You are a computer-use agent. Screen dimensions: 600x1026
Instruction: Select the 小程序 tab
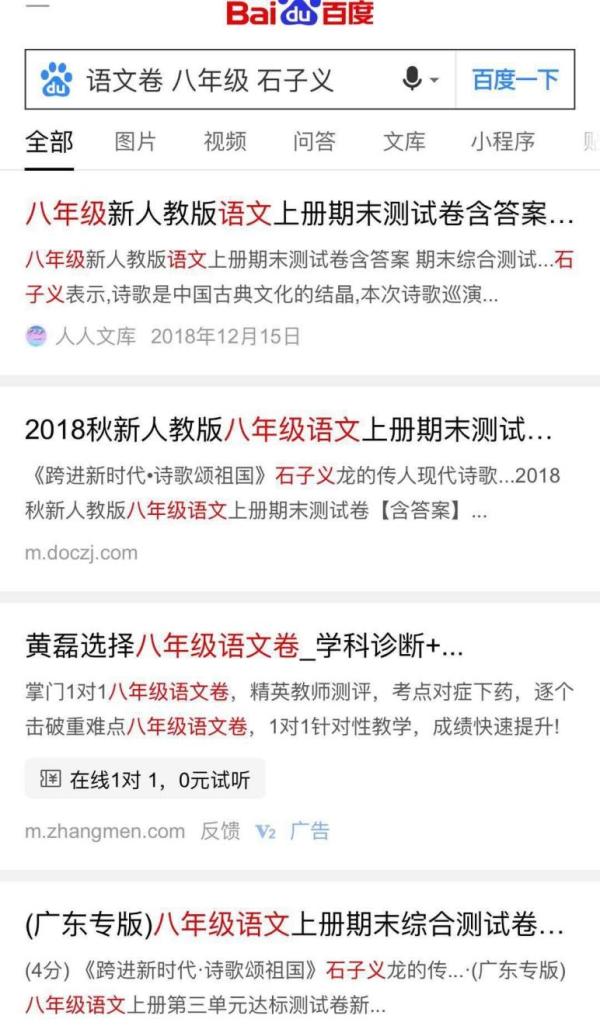point(503,141)
